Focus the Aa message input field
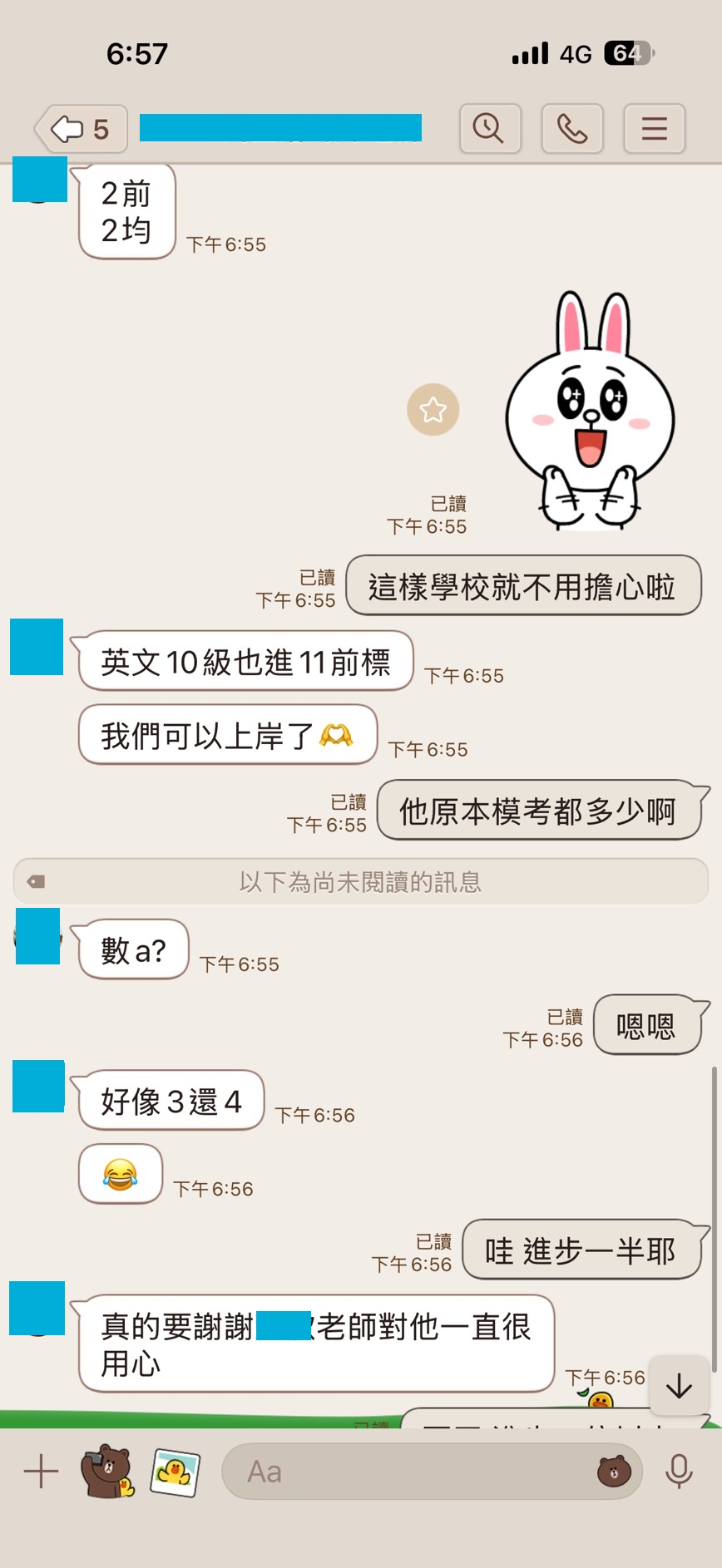The width and height of the screenshot is (722, 1568). (x=408, y=1472)
